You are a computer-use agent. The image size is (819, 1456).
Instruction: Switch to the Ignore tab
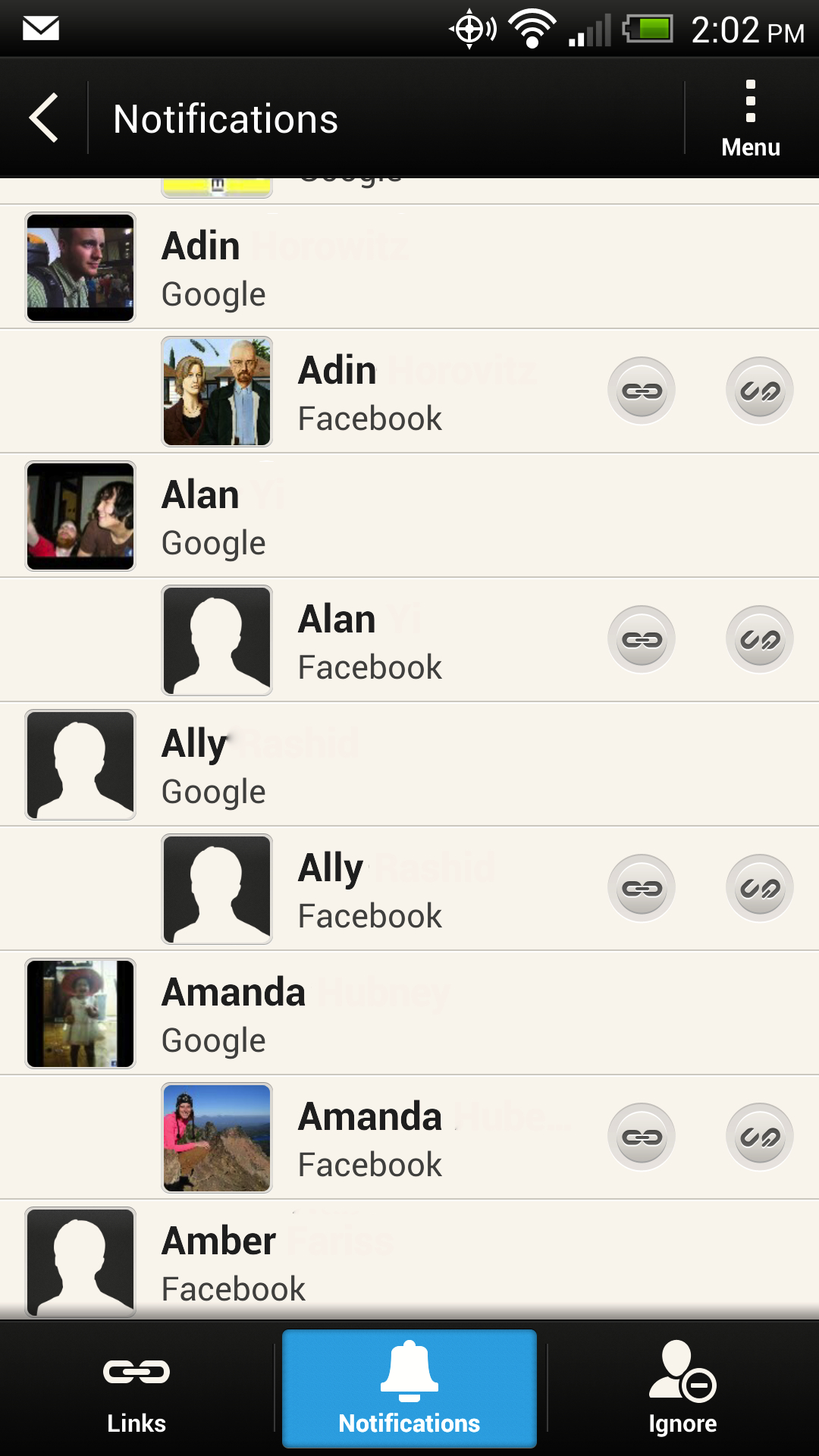pyautogui.click(x=682, y=1389)
